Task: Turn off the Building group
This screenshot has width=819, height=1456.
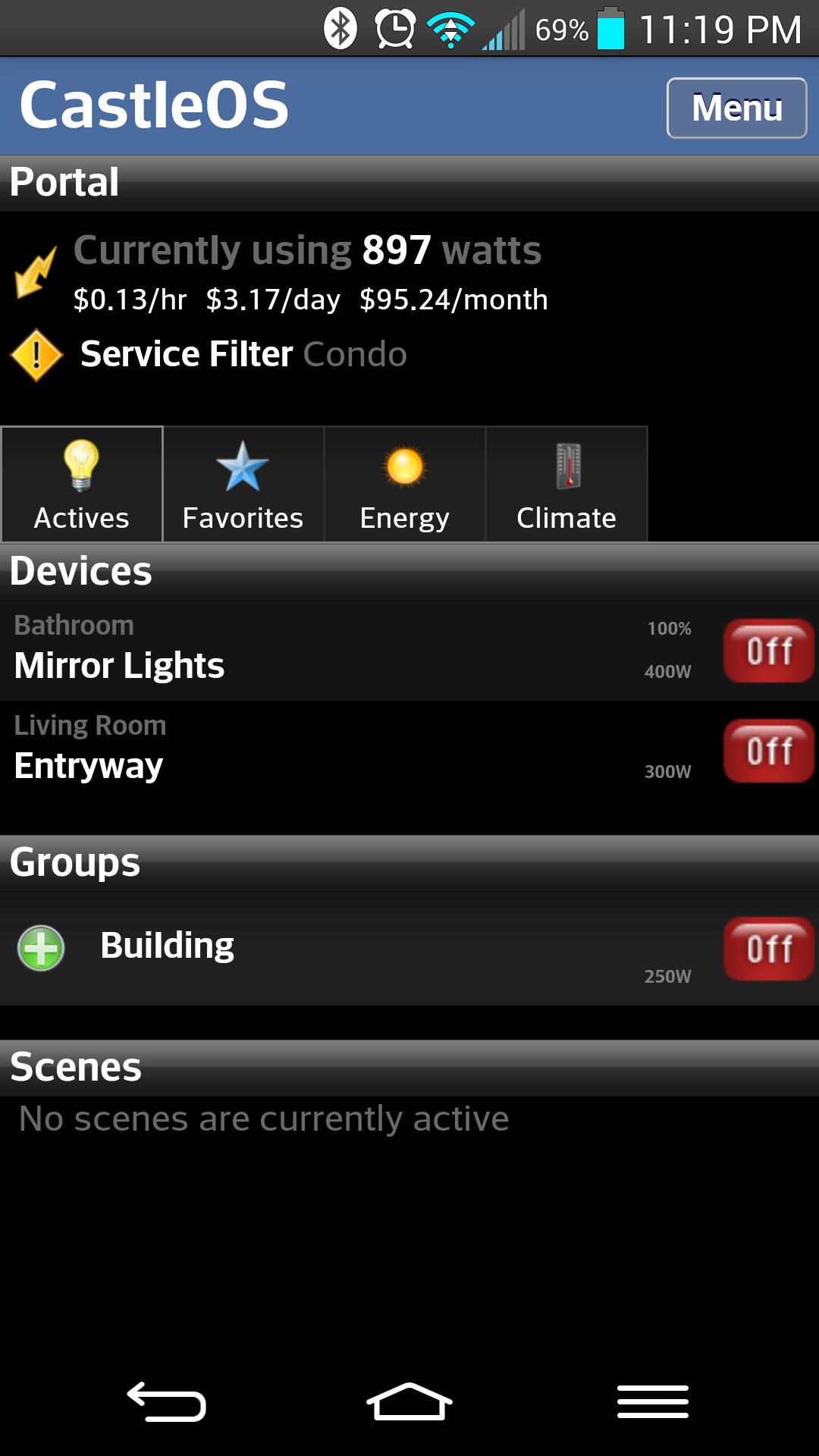Action: [x=768, y=949]
